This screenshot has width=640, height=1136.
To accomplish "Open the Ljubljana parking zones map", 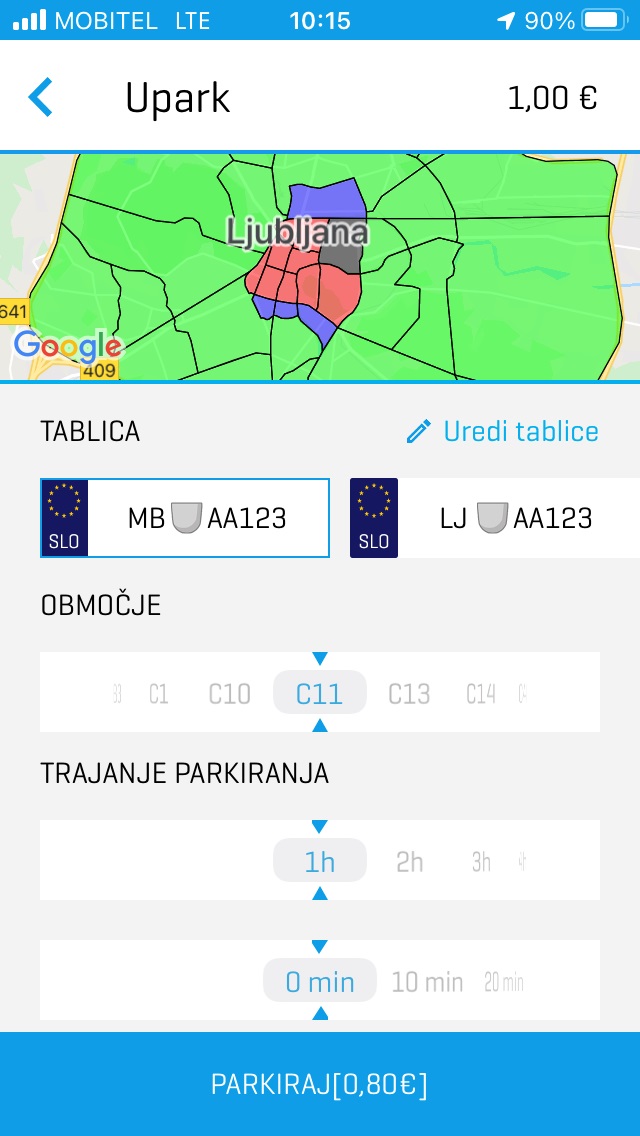I will point(320,267).
